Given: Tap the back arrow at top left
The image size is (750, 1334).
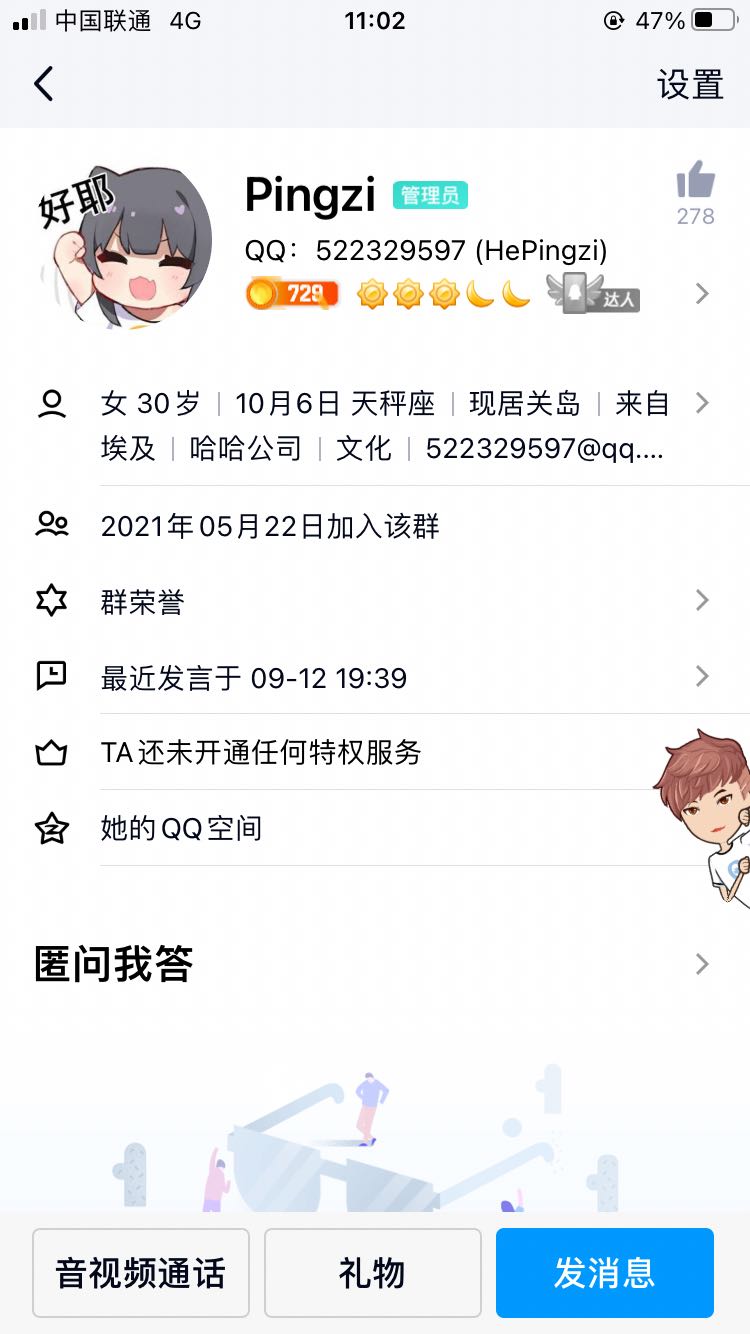Looking at the screenshot, I should (42, 84).
